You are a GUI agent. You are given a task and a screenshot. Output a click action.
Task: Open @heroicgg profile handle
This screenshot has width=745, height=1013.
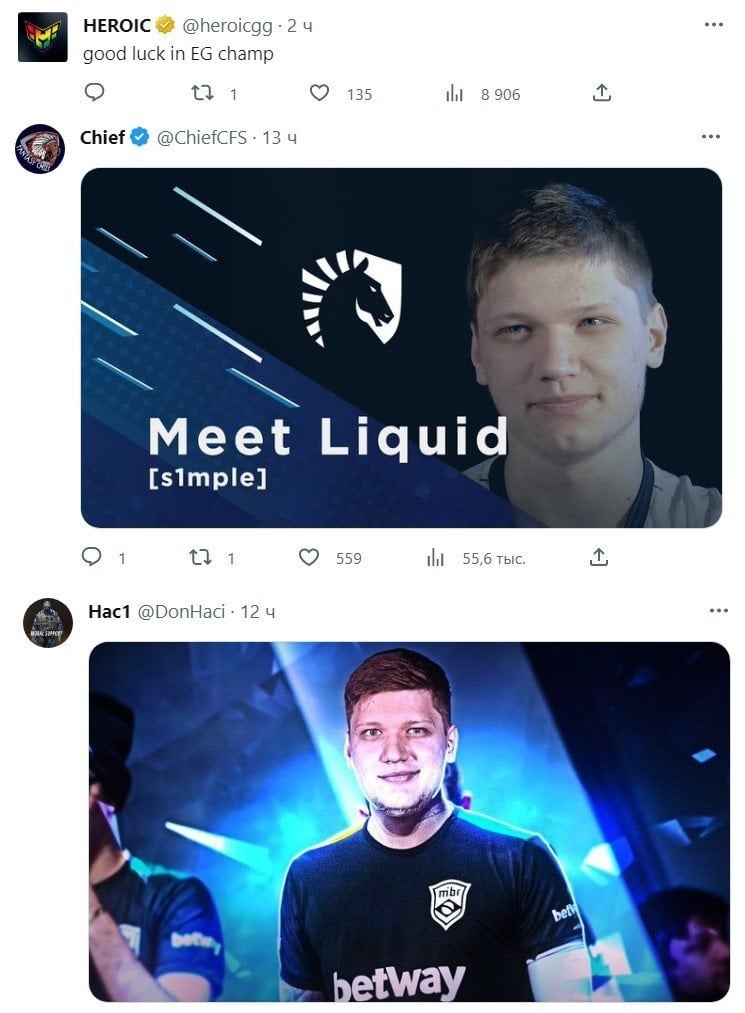pyautogui.click(x=226, y=25)
